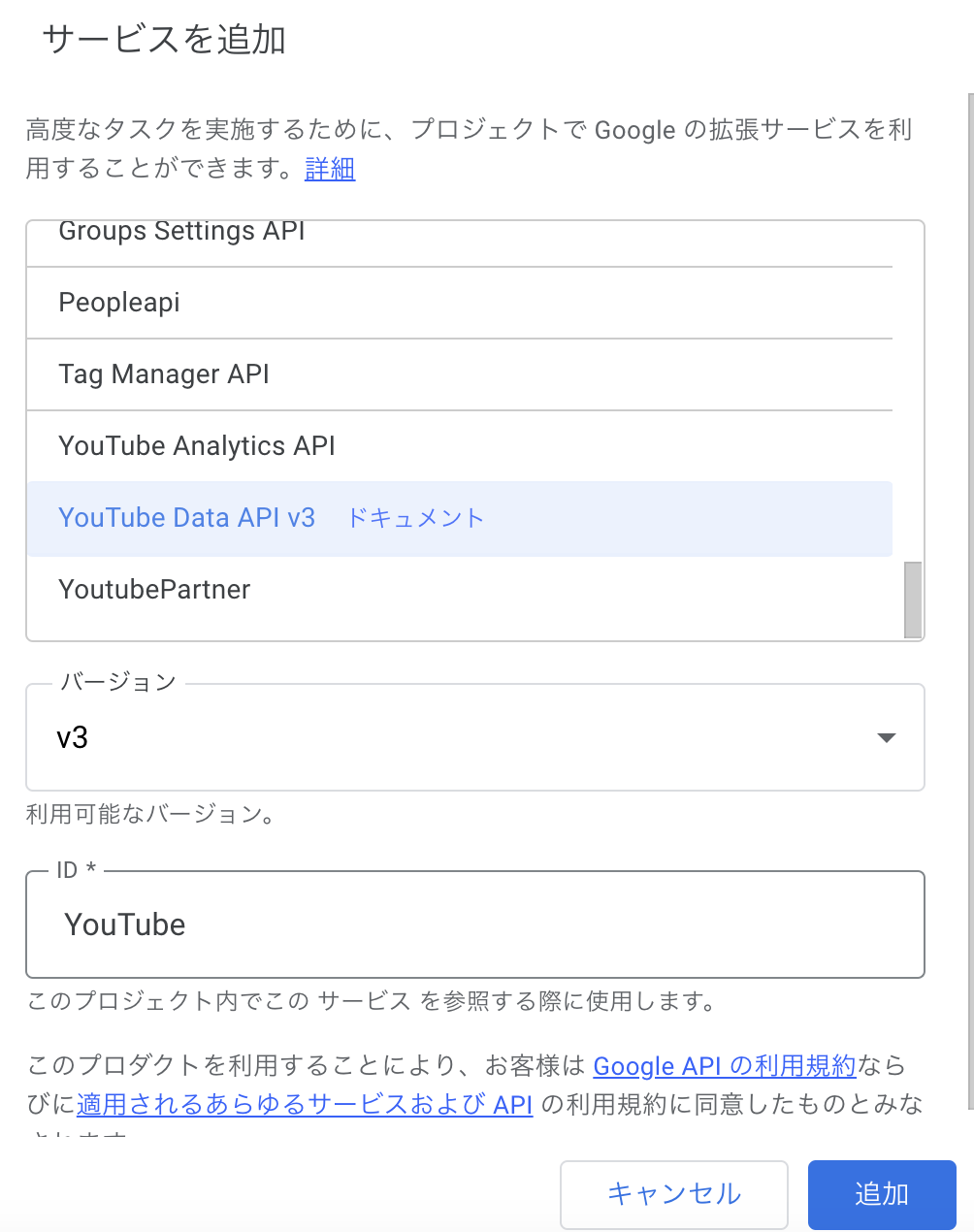Open the 適用されるあらゆるサービスおよび API link

(305, 1105)
